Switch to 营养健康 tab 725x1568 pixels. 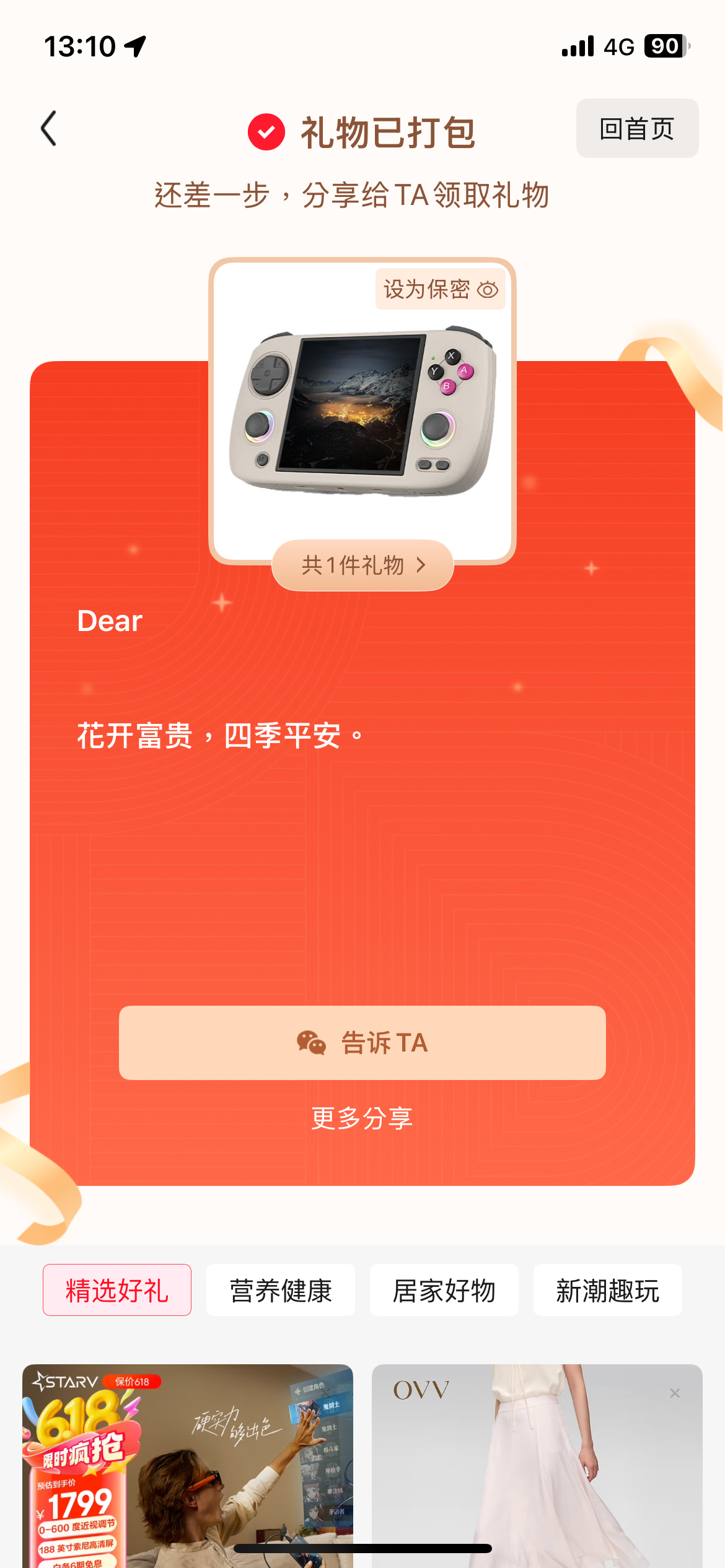coord(281,1291)
